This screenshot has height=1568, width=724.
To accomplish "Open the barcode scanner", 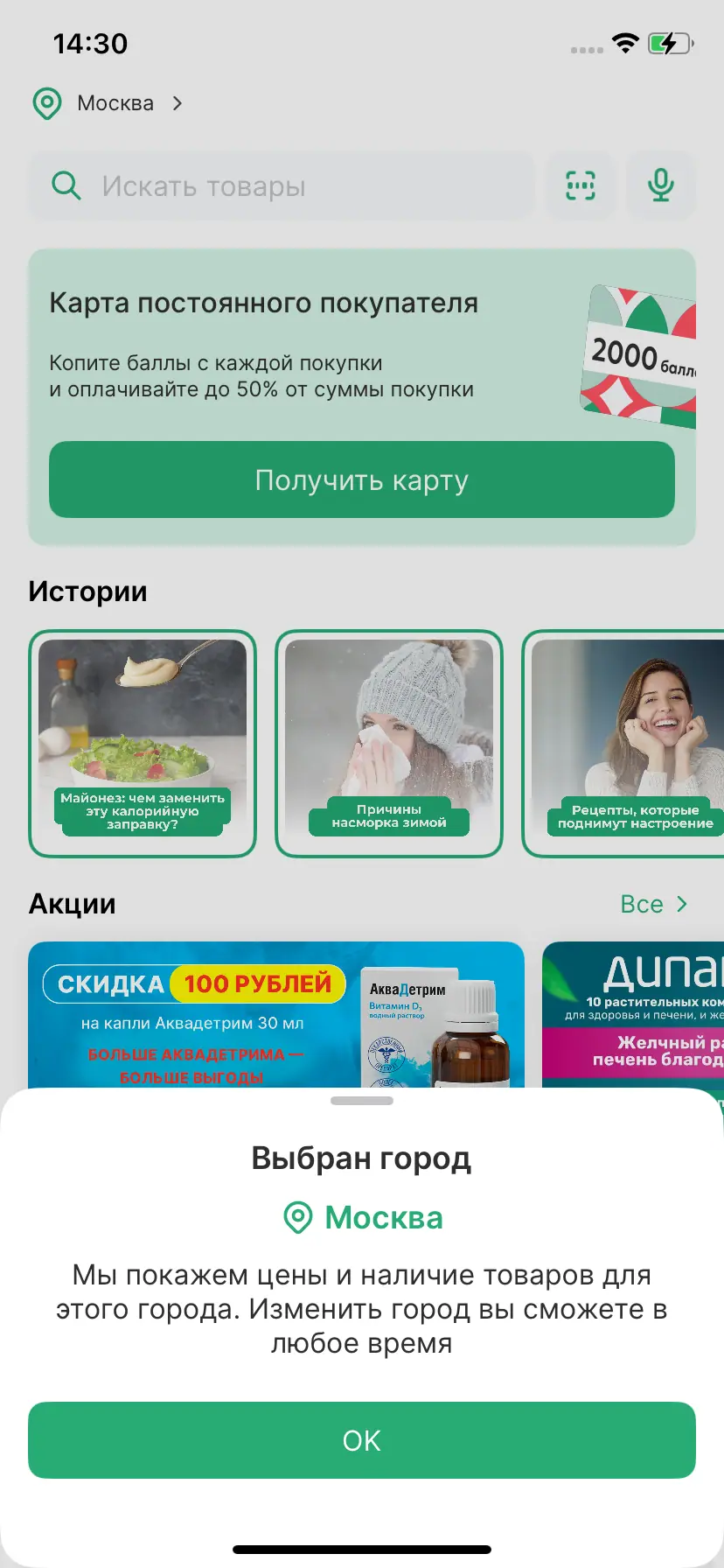I will click(581, 185).
